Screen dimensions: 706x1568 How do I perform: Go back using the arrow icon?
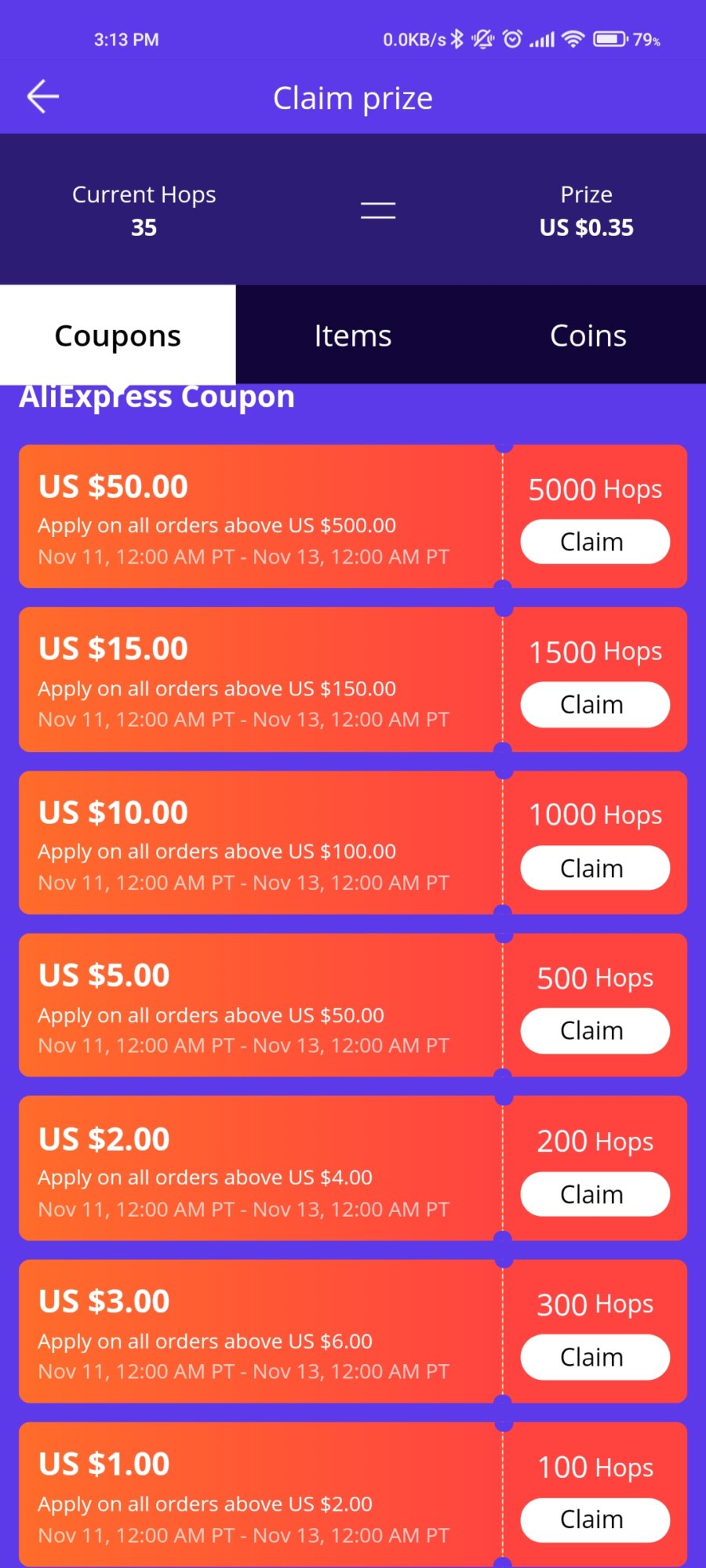click(x=43, y=97)
